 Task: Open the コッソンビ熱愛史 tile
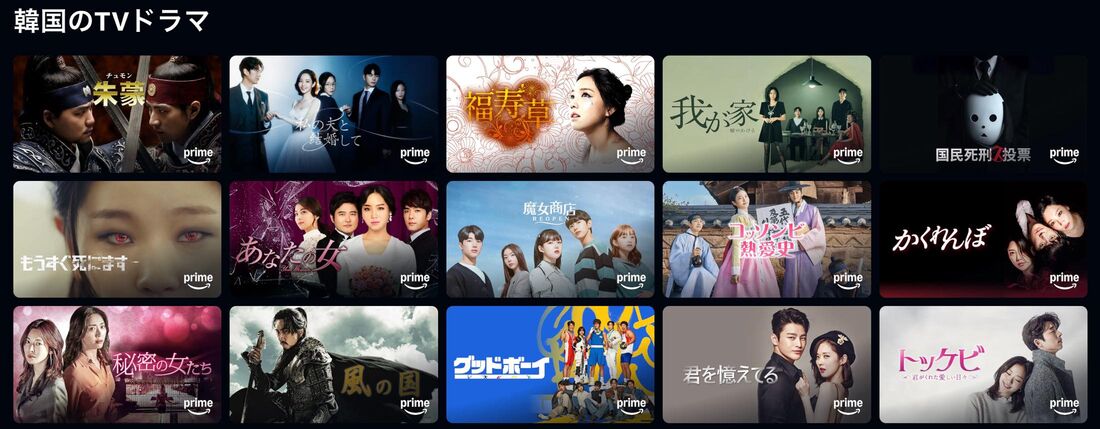[766, 239]
